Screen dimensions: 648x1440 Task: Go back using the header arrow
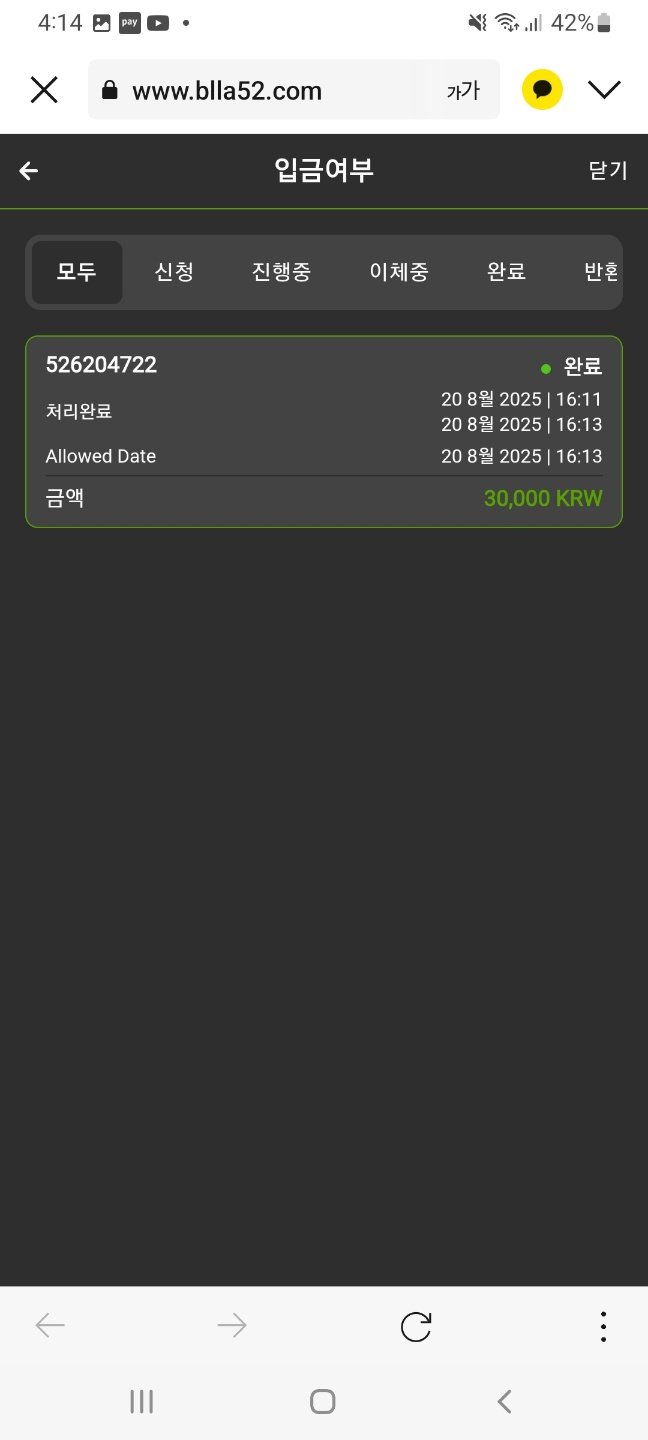pyautogui.click(x=29, y=171)
